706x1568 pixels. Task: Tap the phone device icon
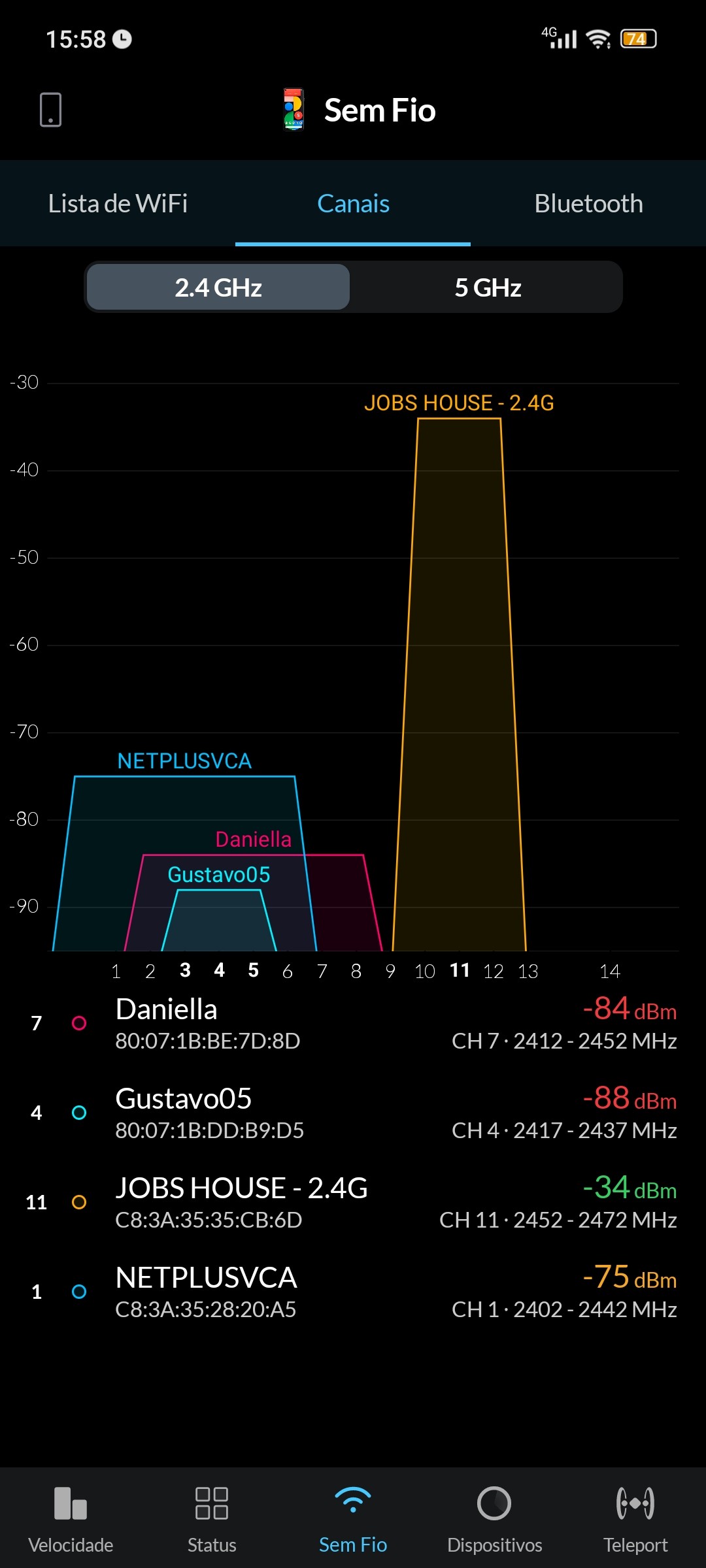[50, 110]
